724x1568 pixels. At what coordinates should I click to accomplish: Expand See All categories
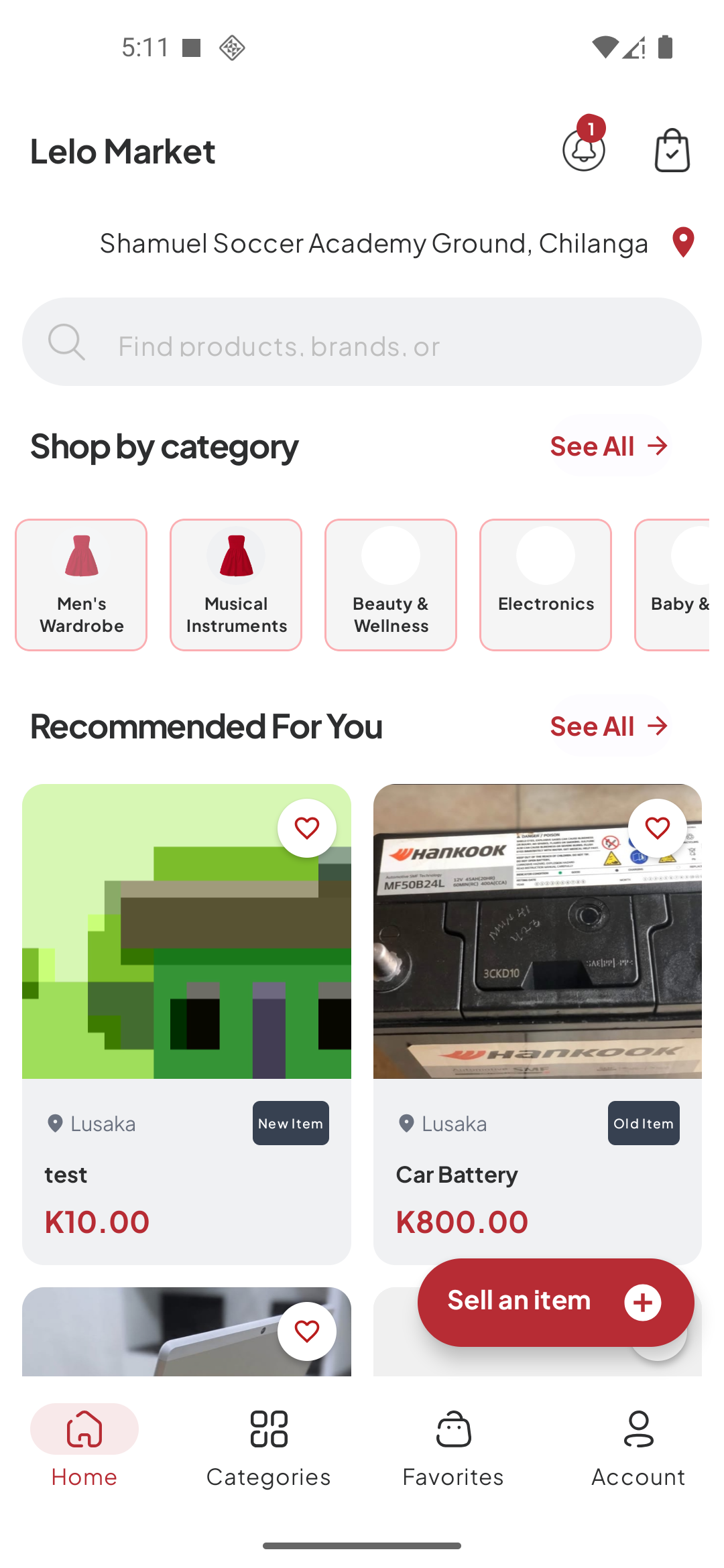(x=609, y=446)
